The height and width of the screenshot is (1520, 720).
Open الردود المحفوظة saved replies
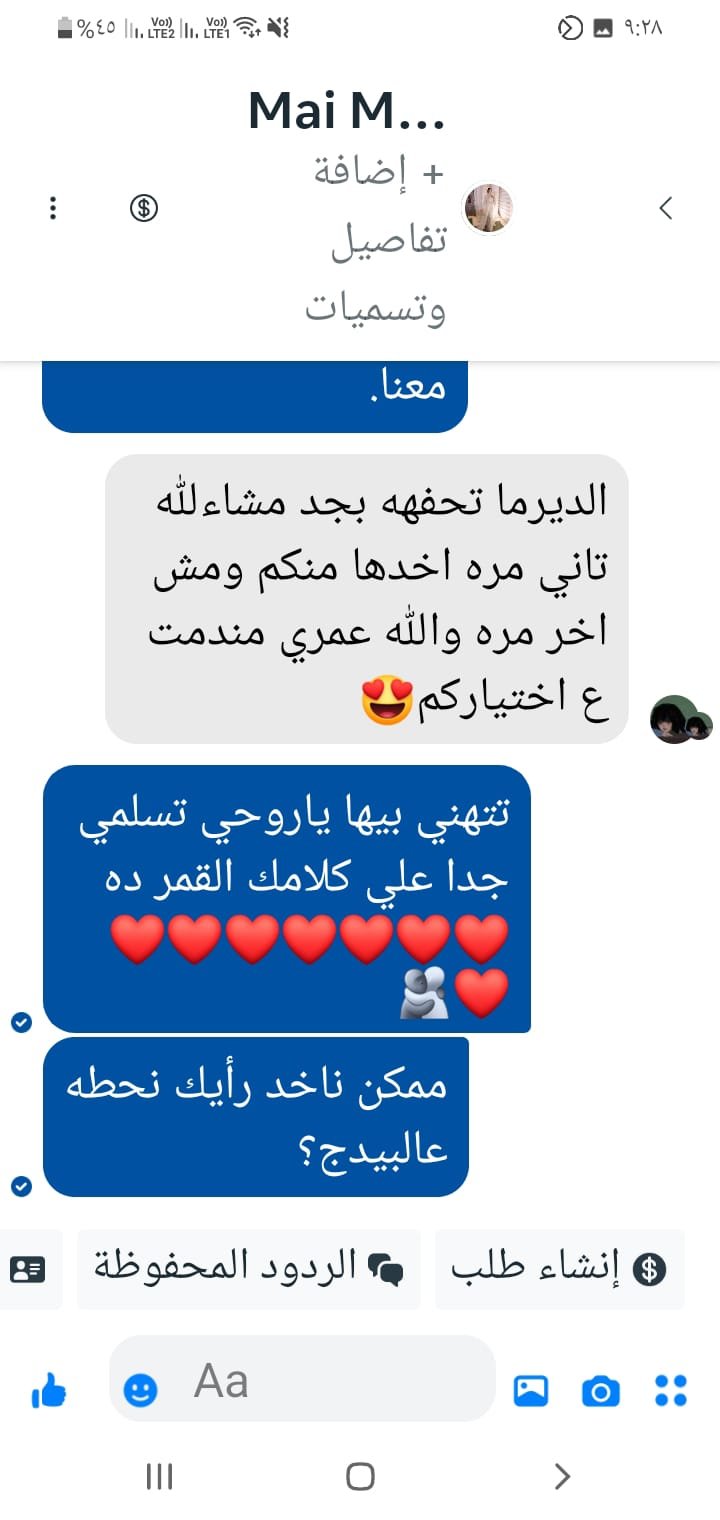point(249,1269)
